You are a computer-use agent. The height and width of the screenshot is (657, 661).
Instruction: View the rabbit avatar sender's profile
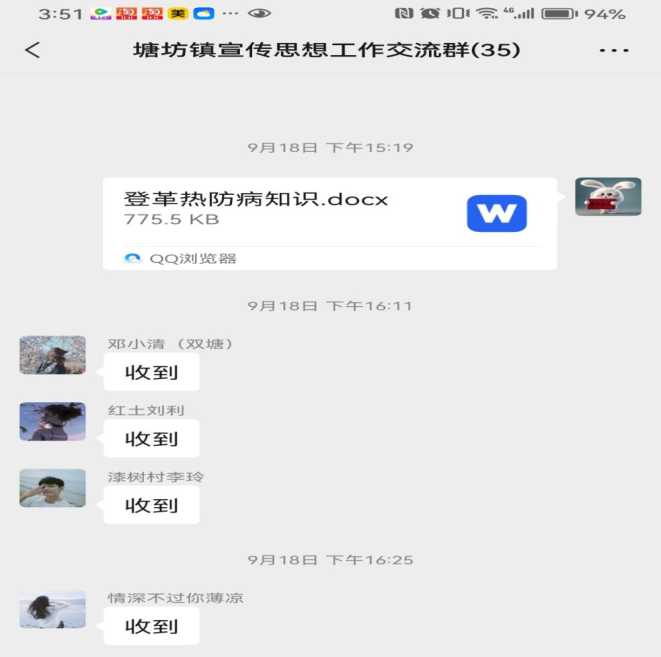[607, 197]
